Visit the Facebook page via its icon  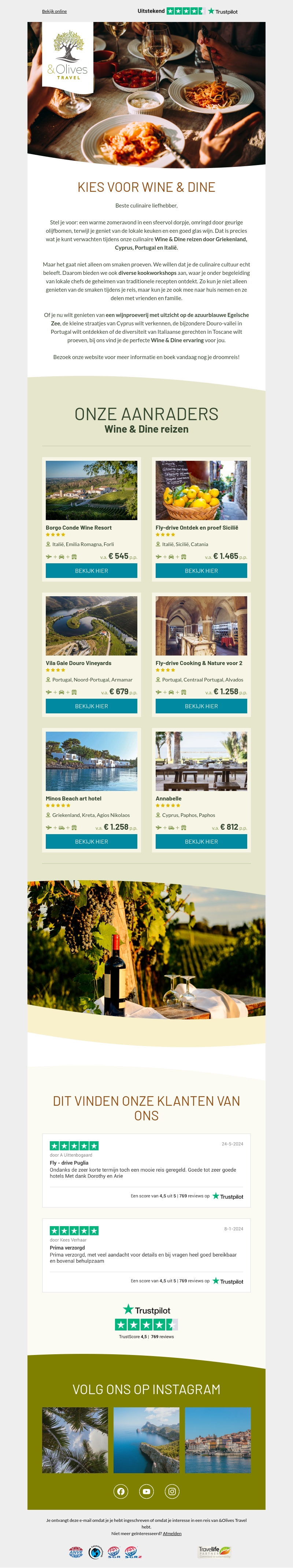120,1491
